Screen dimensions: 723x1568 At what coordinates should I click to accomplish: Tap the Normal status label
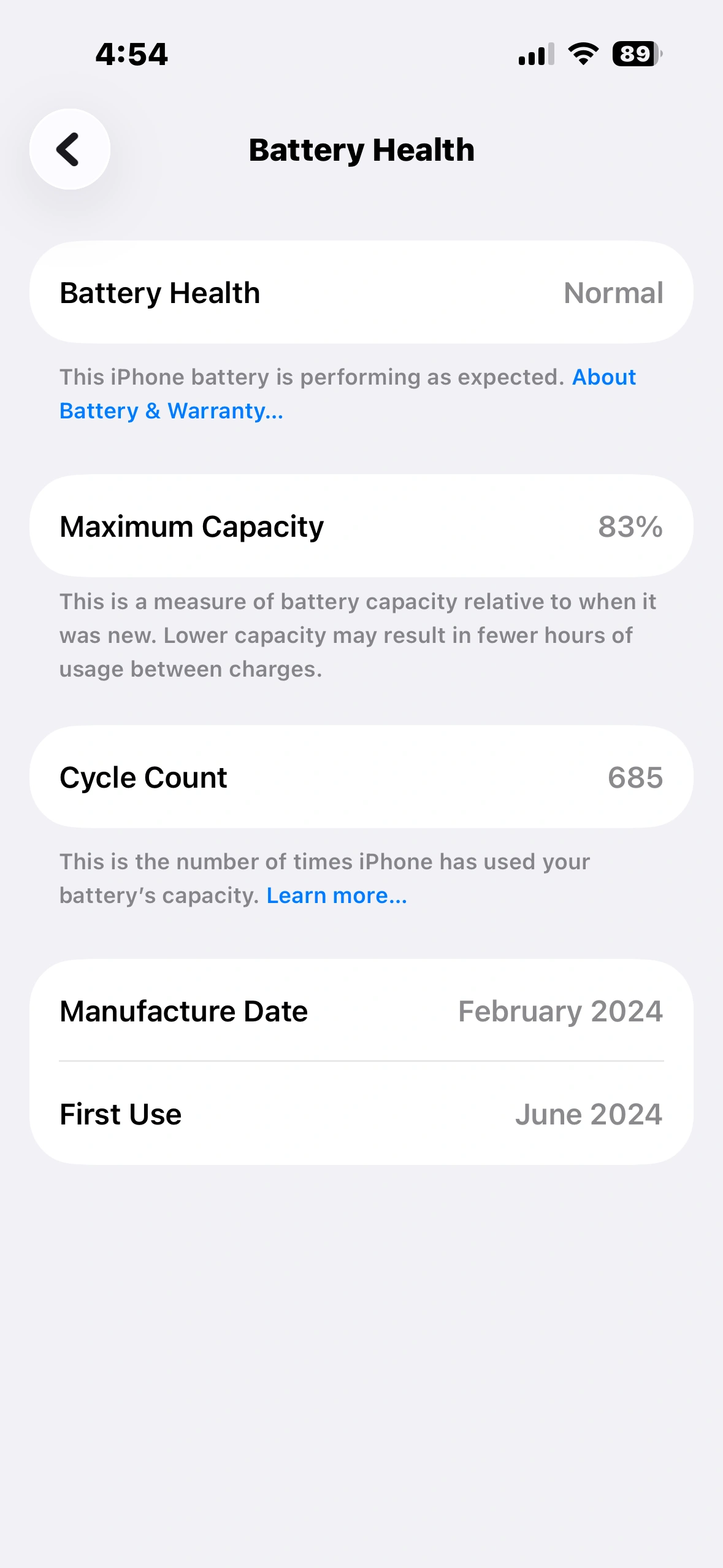click(613, 292)
